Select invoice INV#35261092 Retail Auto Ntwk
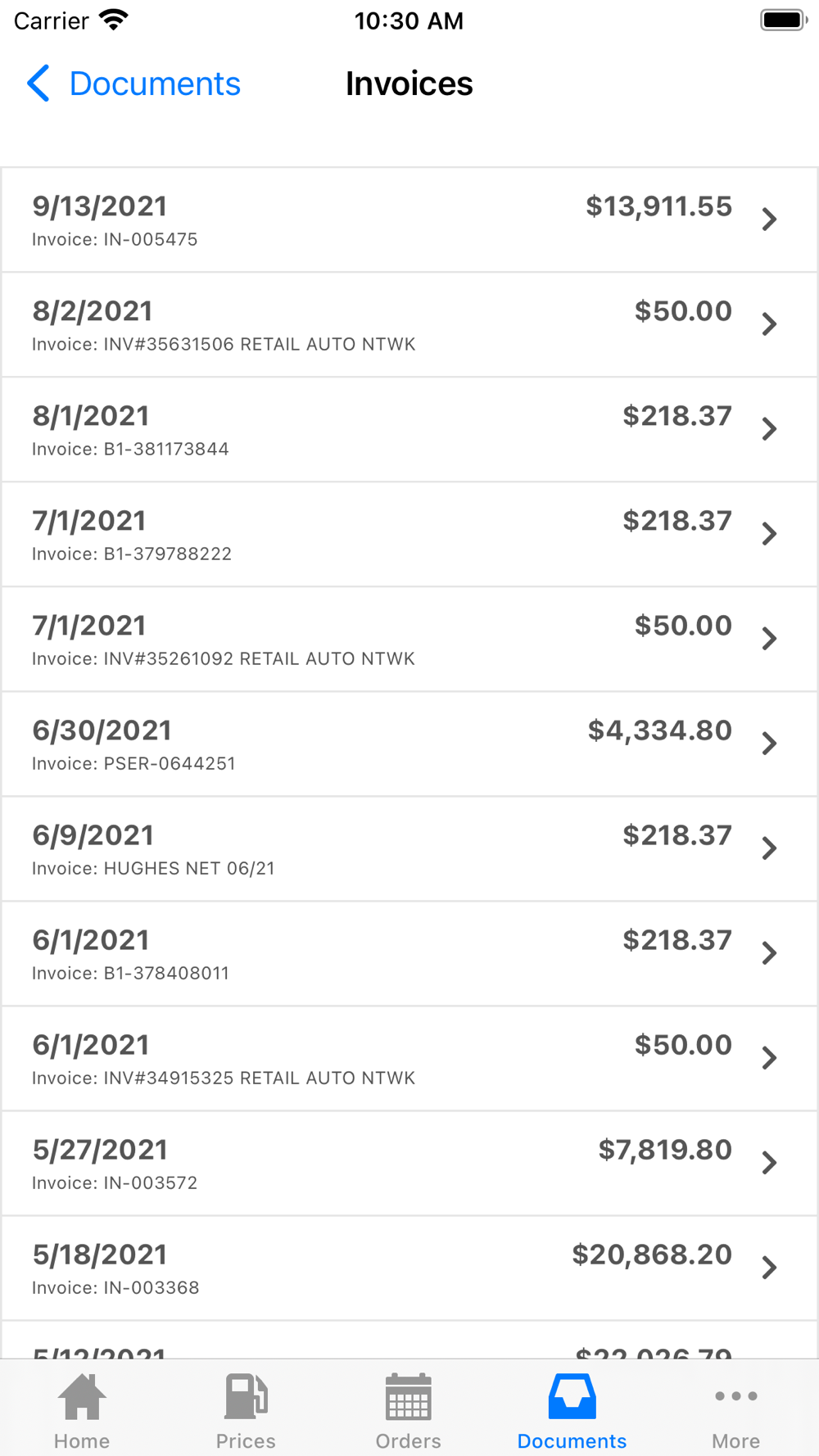819x1456 pixels. [409, 640]
